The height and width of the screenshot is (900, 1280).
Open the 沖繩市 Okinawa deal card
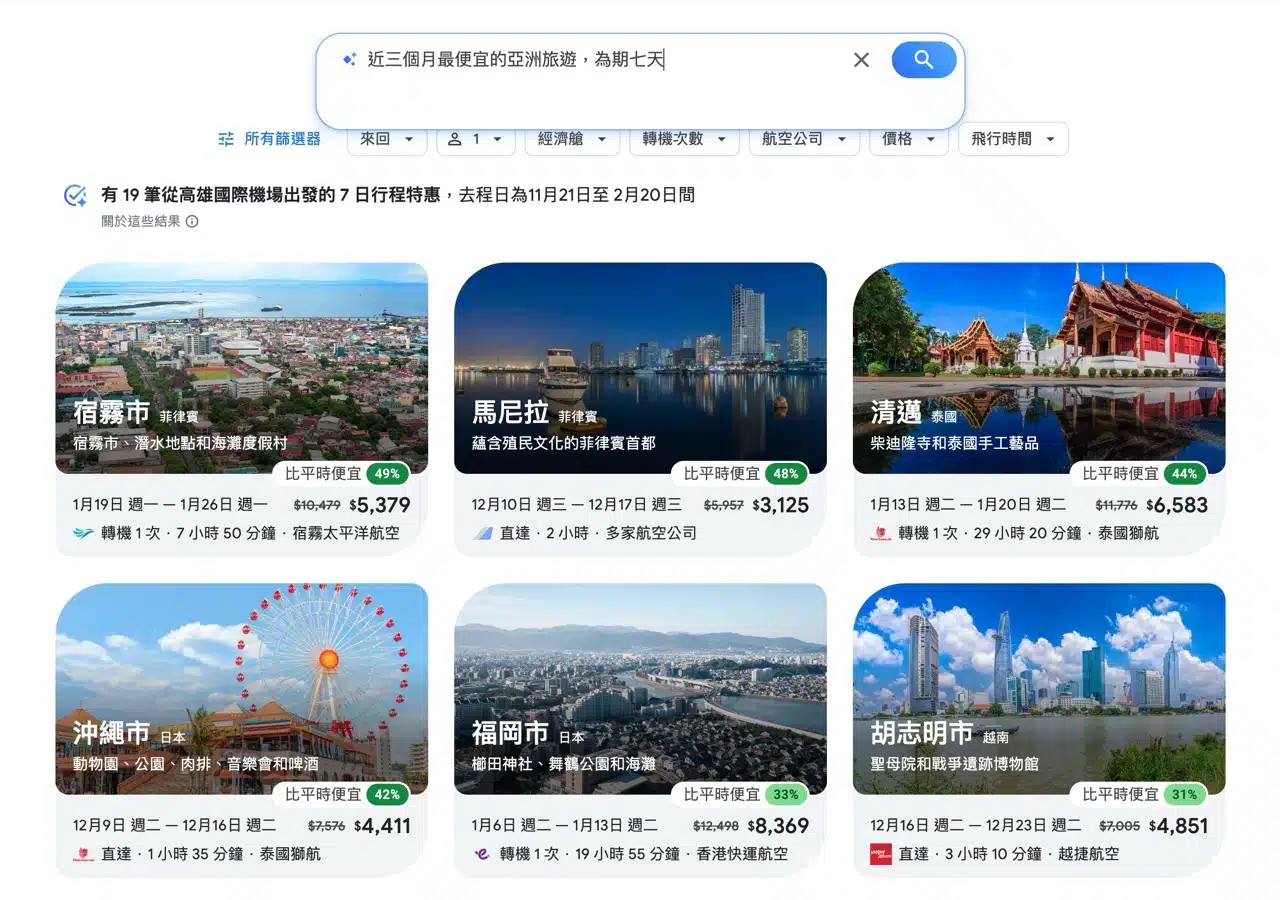(x=241, y=720)
